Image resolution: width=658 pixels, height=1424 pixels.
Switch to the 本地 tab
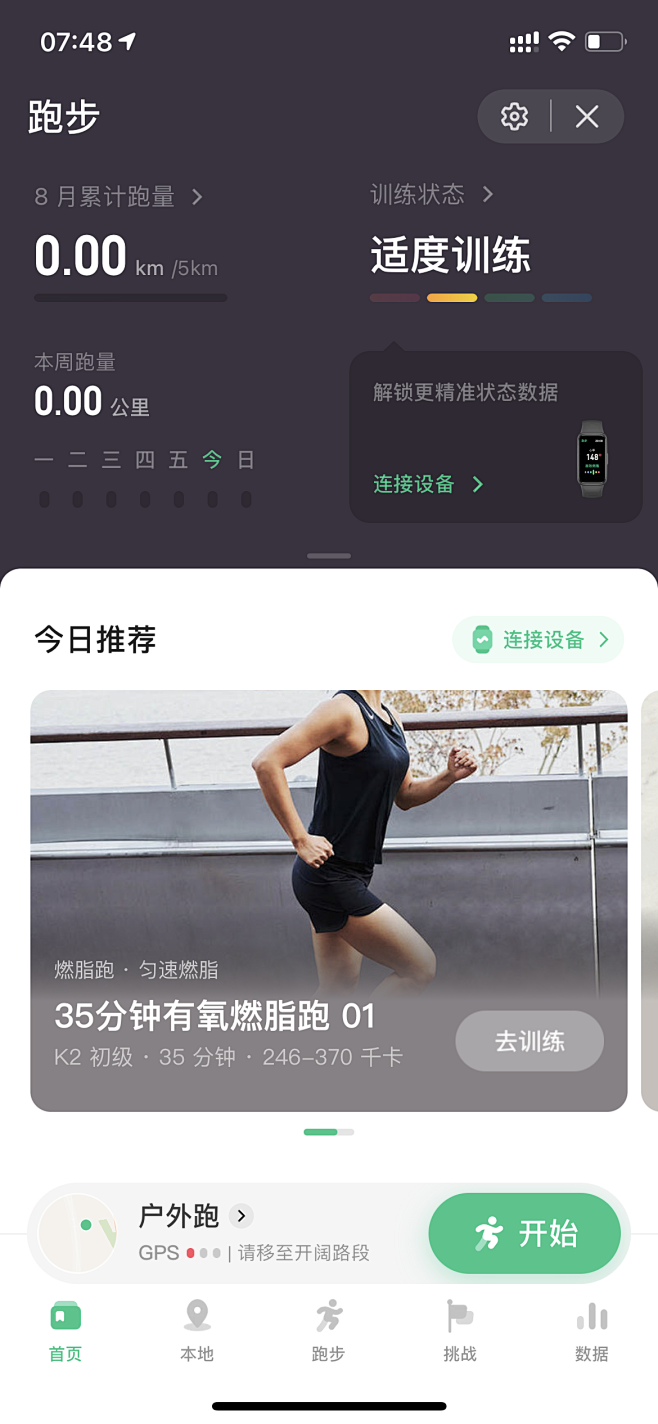click(x=197, y=1331)
